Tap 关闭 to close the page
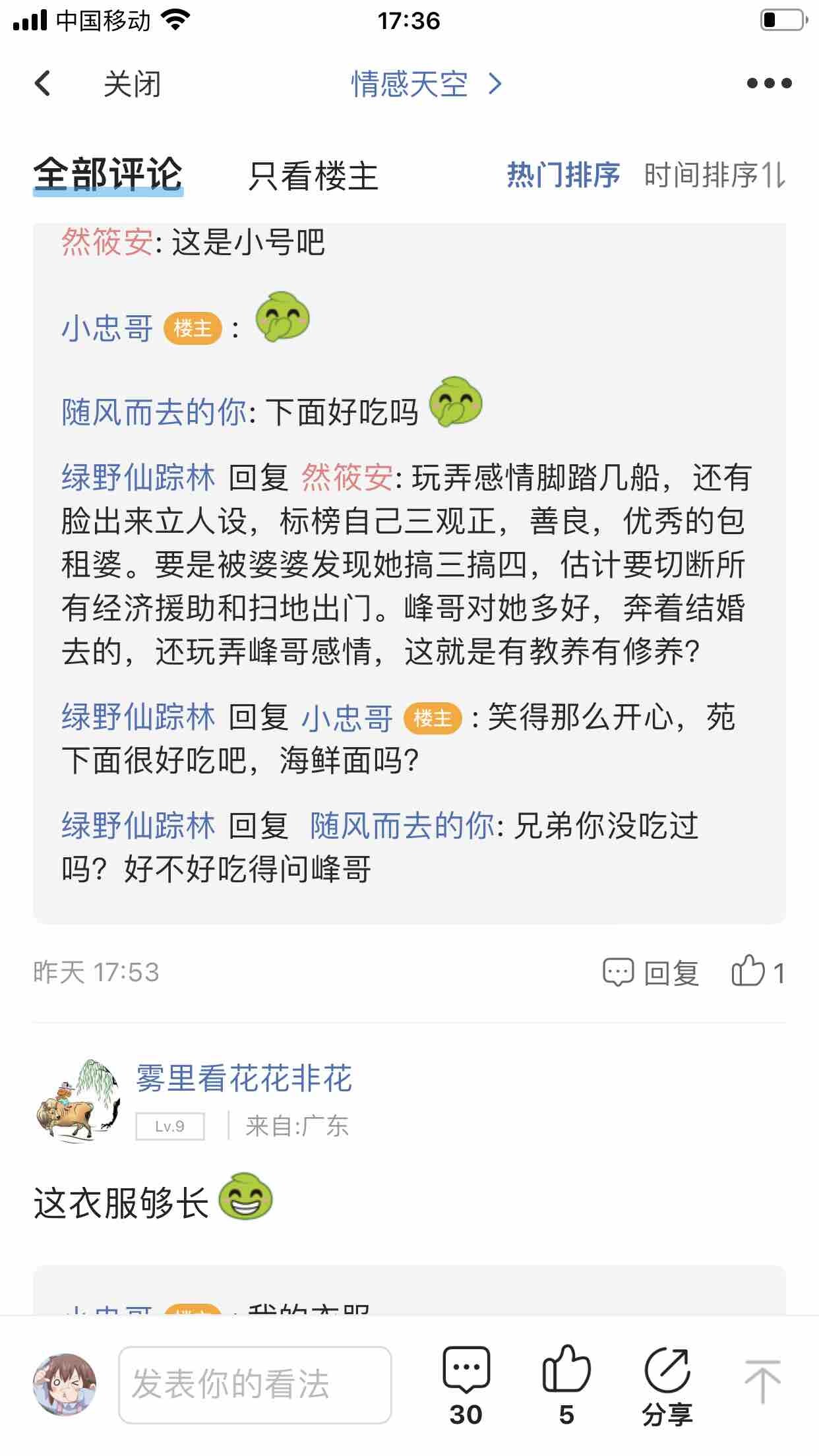This screenshot has height=1456, width=819. coord(132,84)
